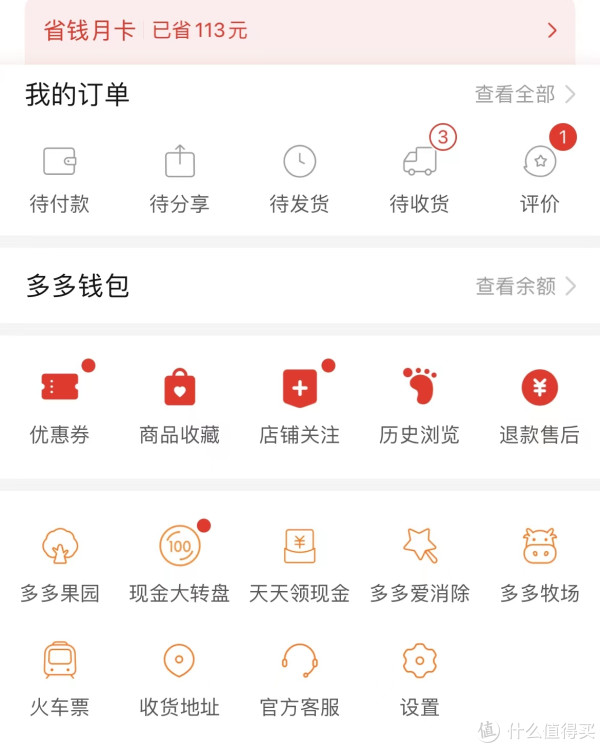Open 店铺关注 followed shops

[x=299, y=403]
